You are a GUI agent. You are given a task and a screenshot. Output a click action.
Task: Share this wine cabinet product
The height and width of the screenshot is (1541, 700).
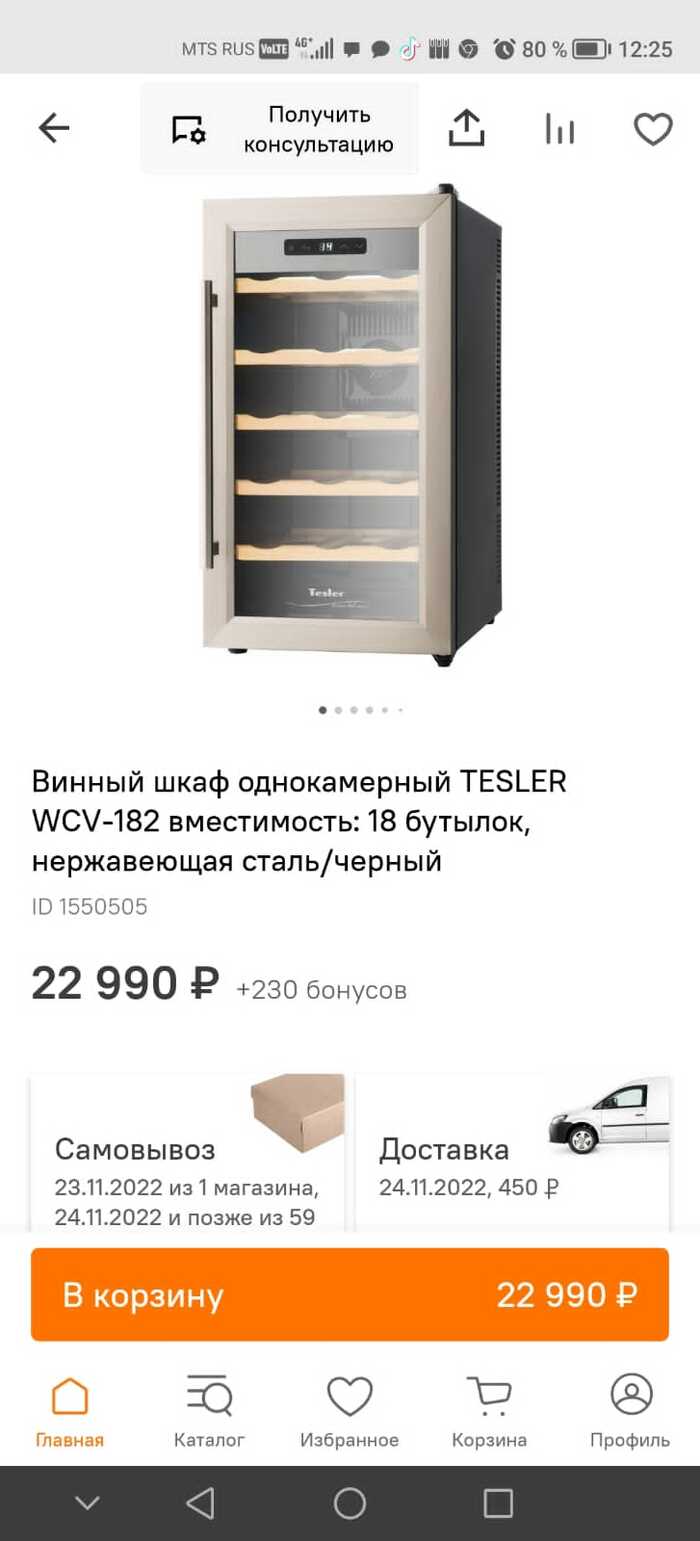click(466, 128)
